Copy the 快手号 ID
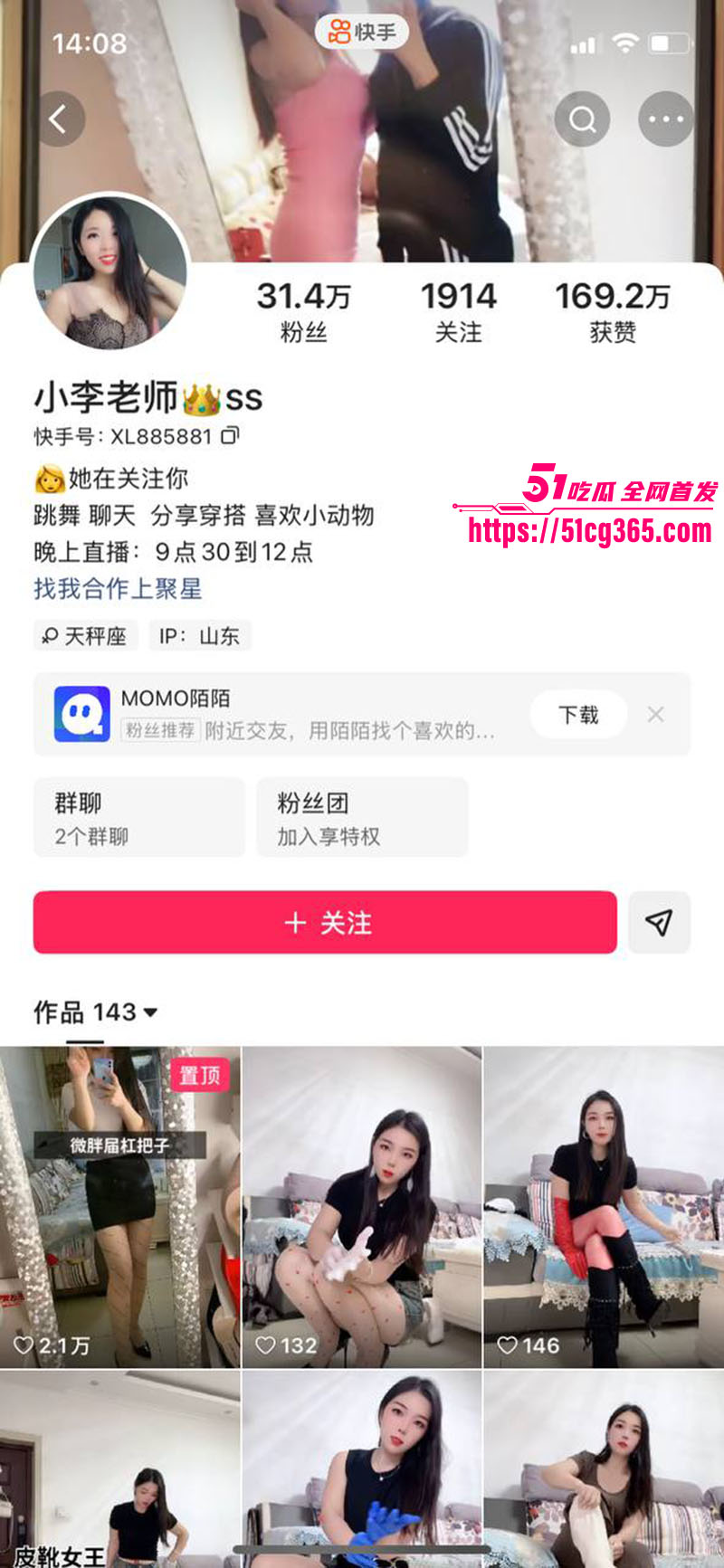The image size is (724, 1568). tap(231, 436)
